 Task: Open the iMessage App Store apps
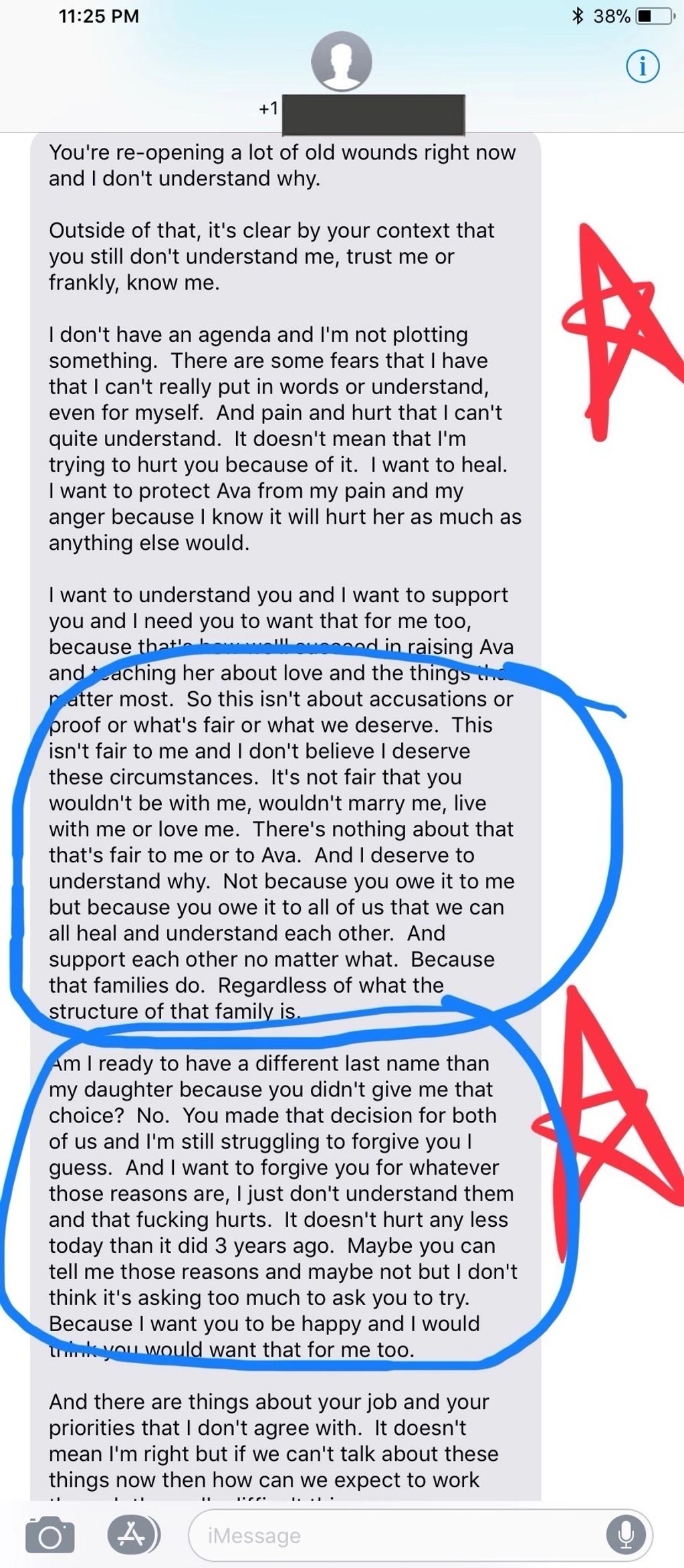133,1534
